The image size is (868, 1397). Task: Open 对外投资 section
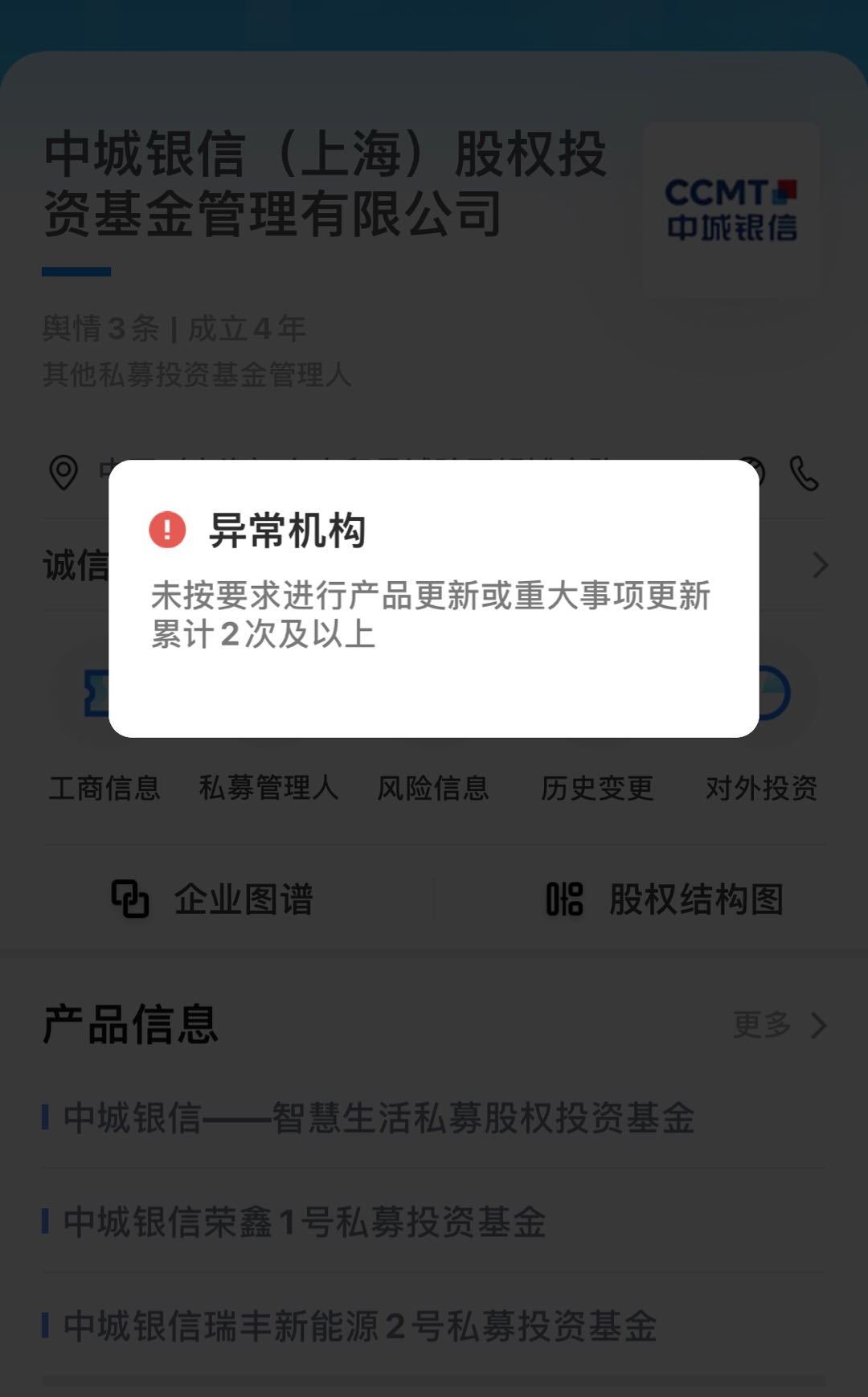coord(762,788)
